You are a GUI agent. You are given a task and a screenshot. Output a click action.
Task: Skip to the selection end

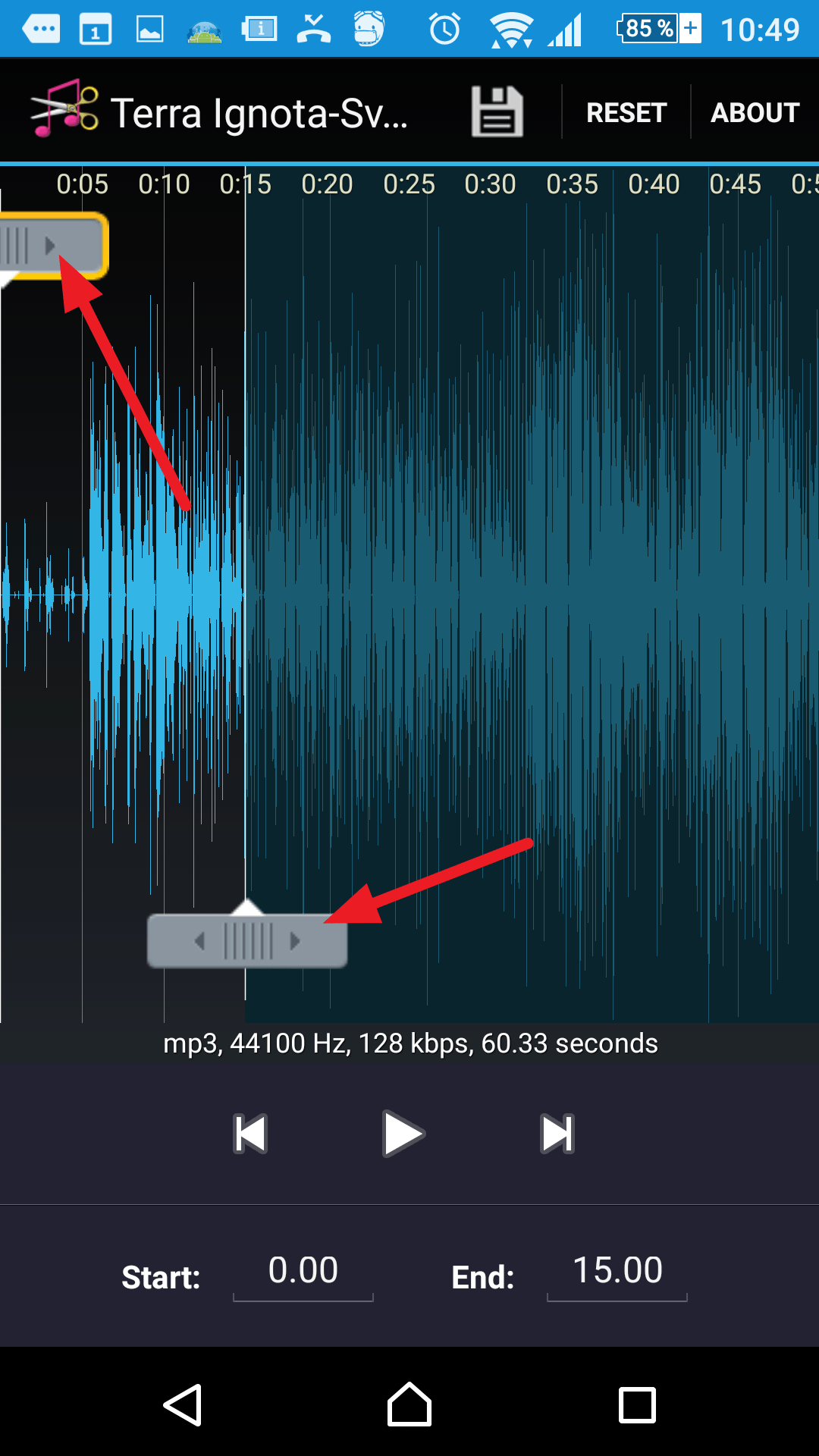(557, 1134)
